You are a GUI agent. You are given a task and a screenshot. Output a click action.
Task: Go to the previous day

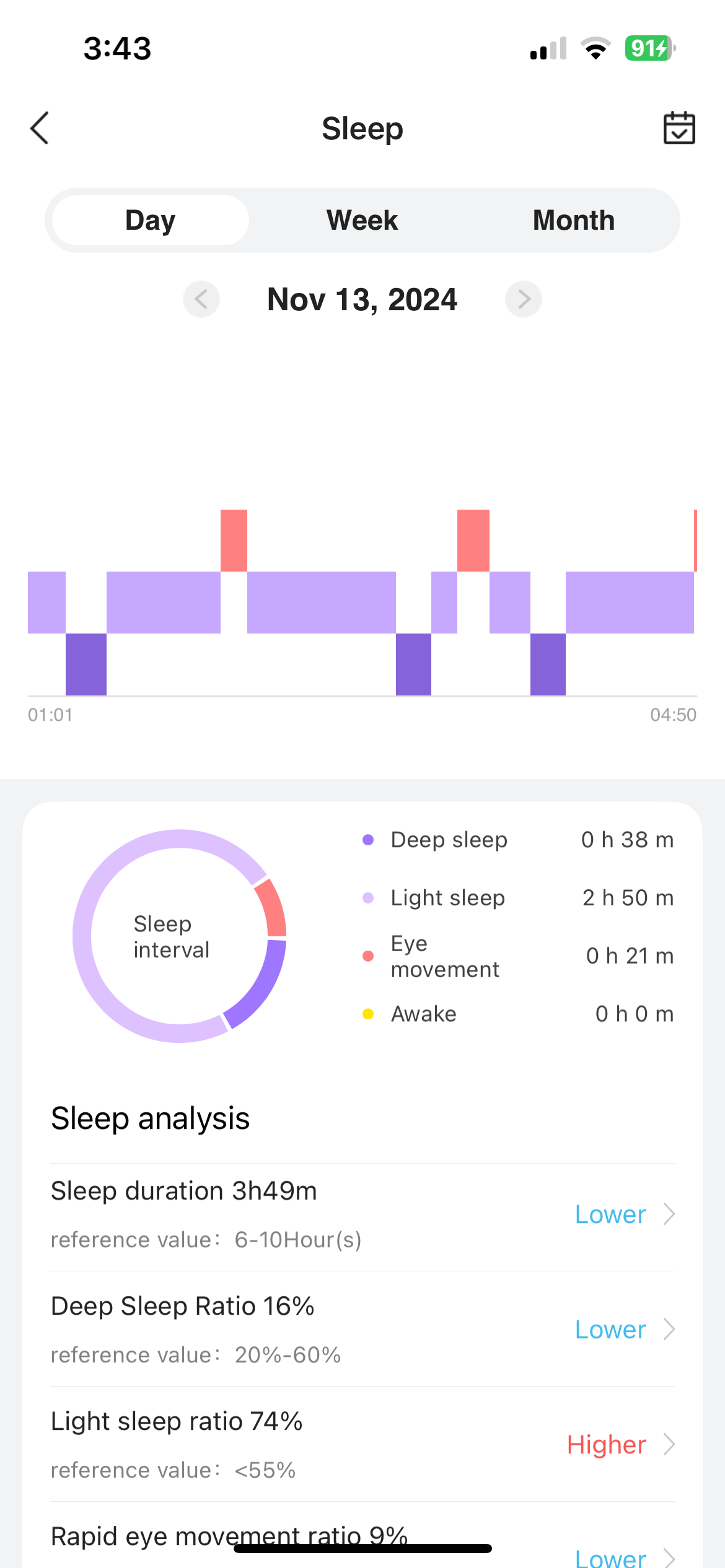(201, 299)
